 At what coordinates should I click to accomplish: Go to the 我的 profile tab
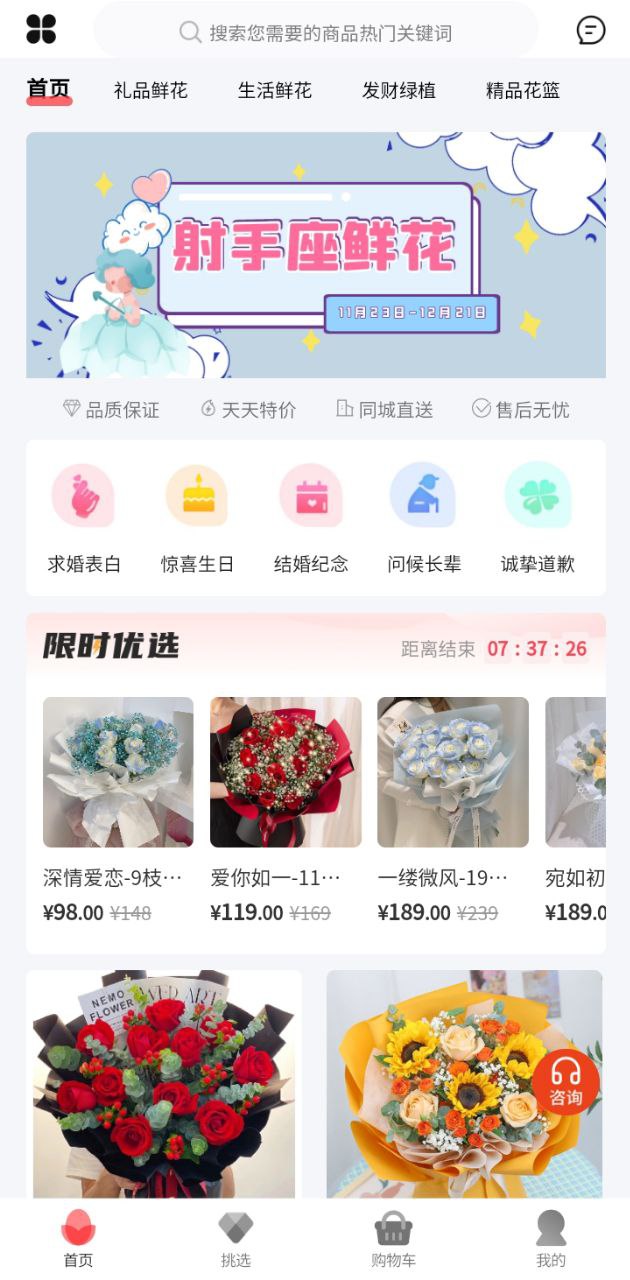pyautogui.click(x=550, y=1240)
